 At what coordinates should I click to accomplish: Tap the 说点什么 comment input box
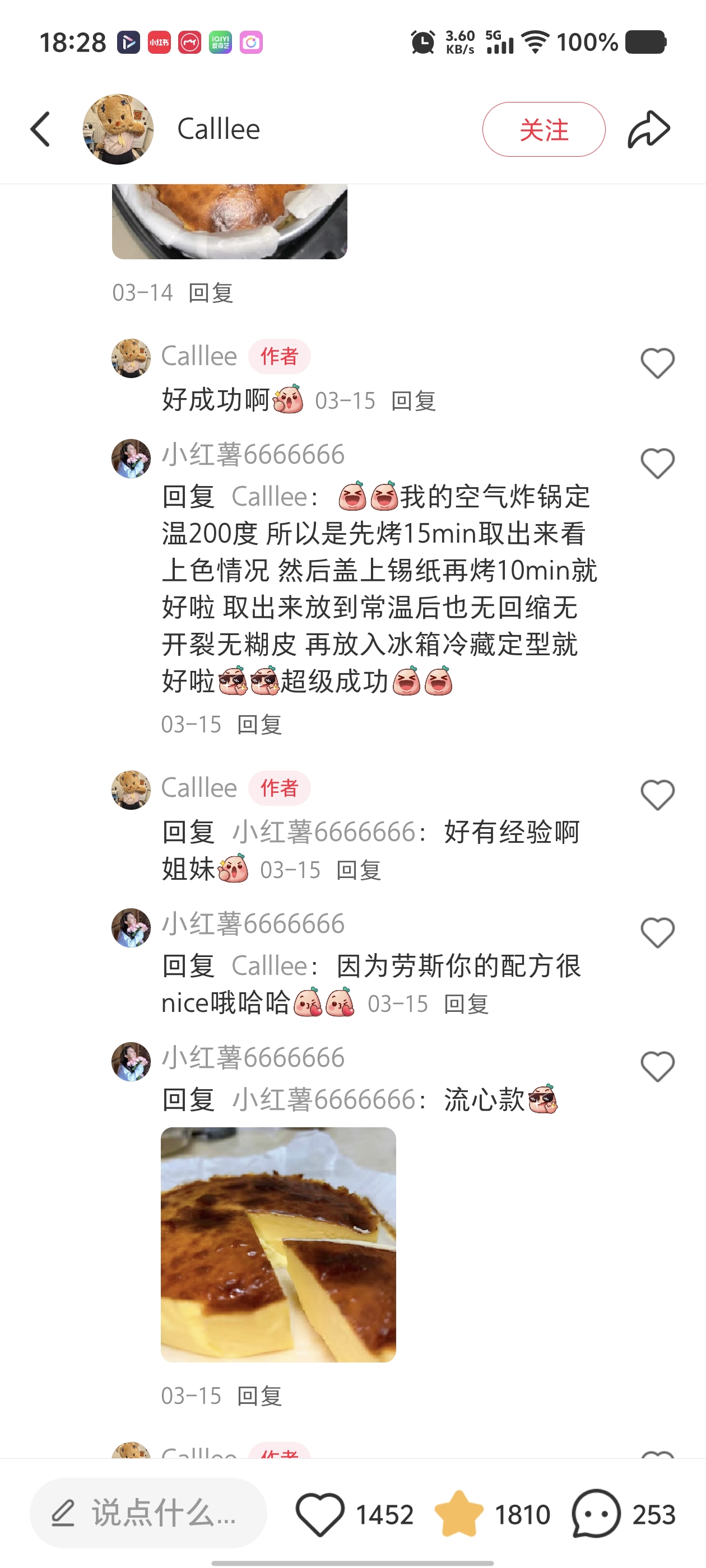click(148, 1513)
